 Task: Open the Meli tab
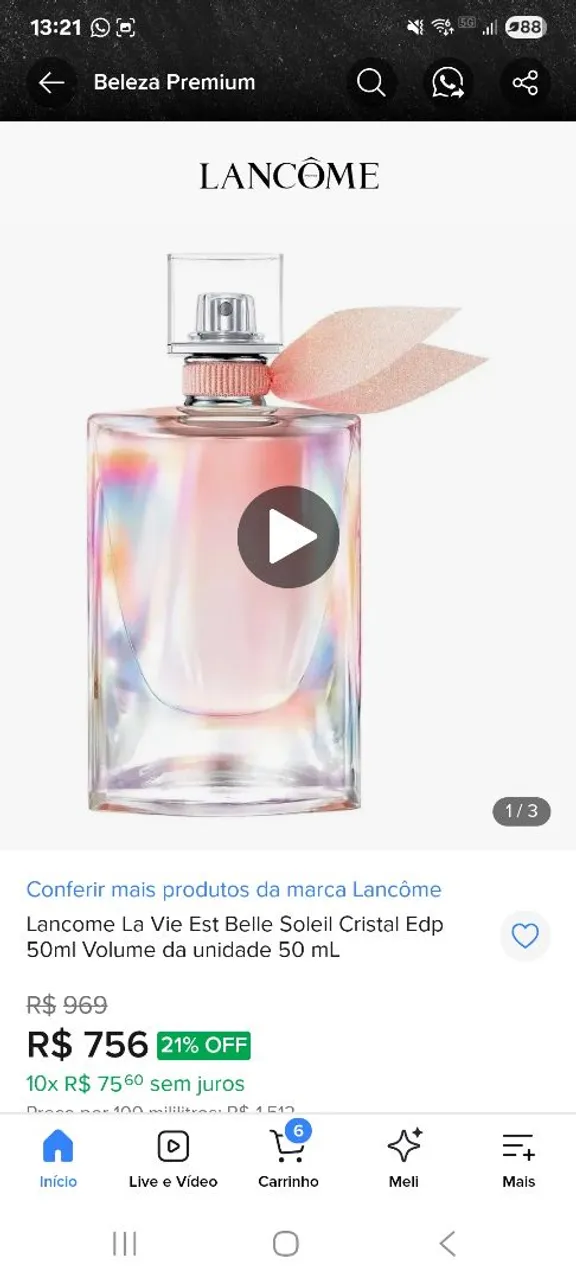pos(404,1159)
